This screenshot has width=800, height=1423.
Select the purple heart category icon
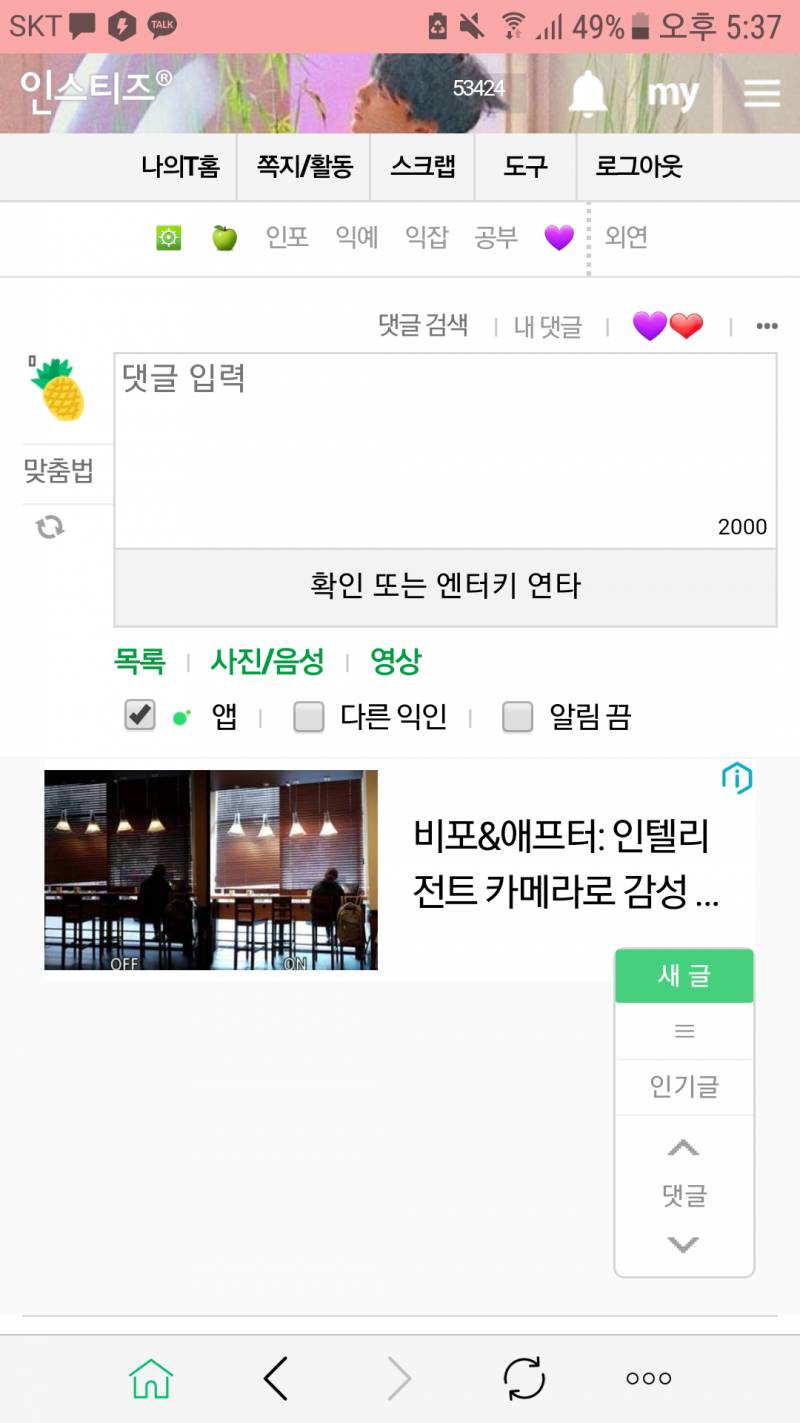[x=558, y=237]
